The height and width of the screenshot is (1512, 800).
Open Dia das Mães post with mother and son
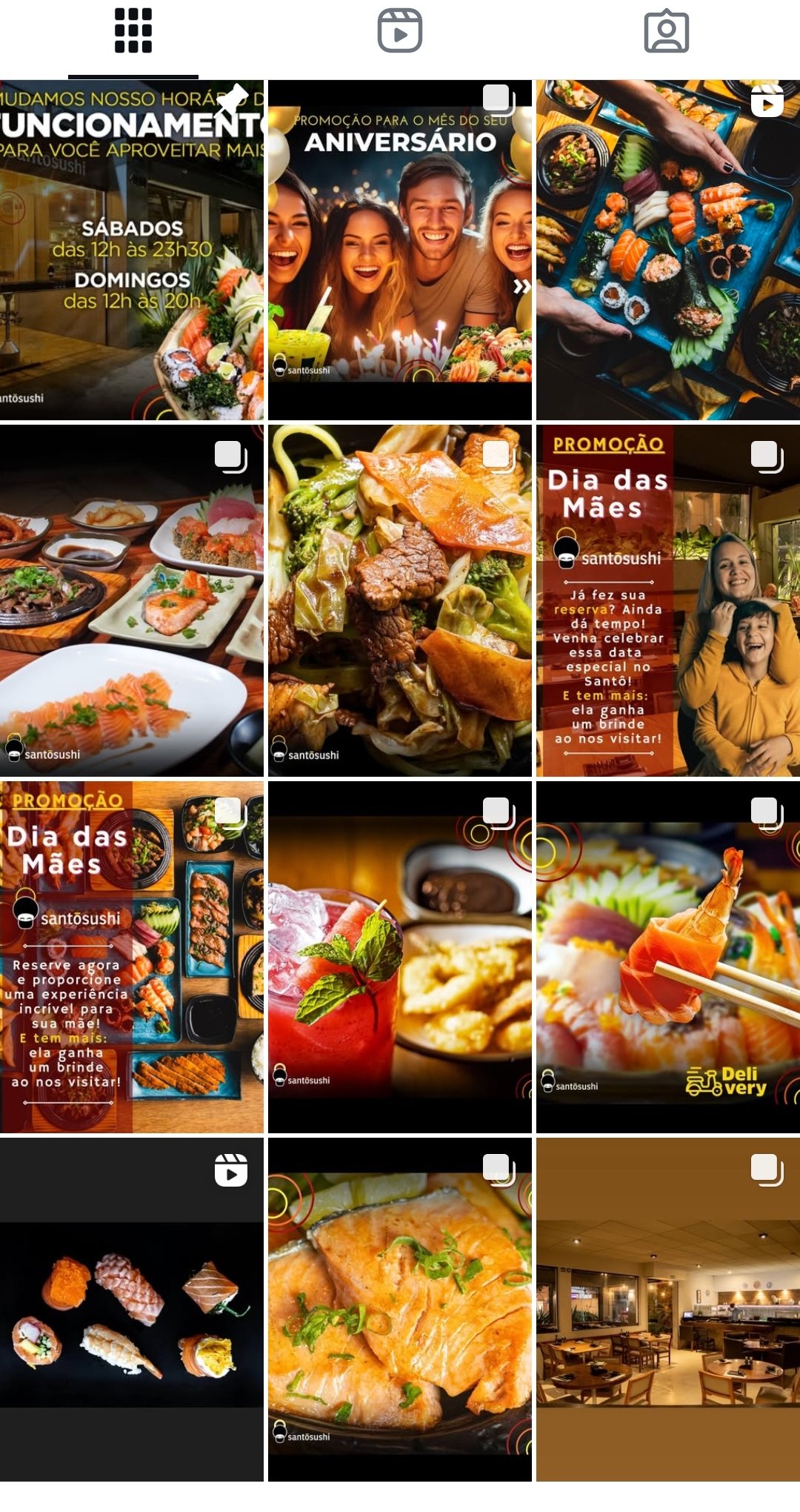coord(668,600)
